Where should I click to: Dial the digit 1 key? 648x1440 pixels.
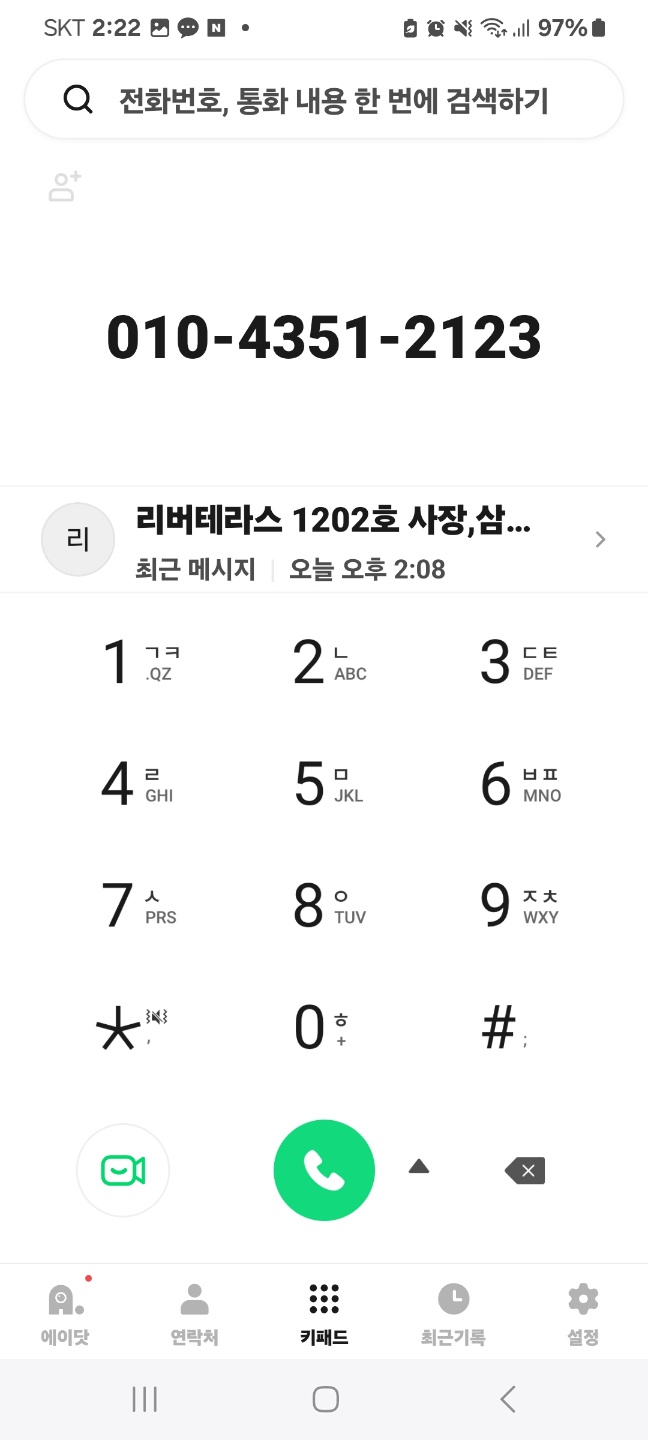pyautogui.click(x=140, y=663)
